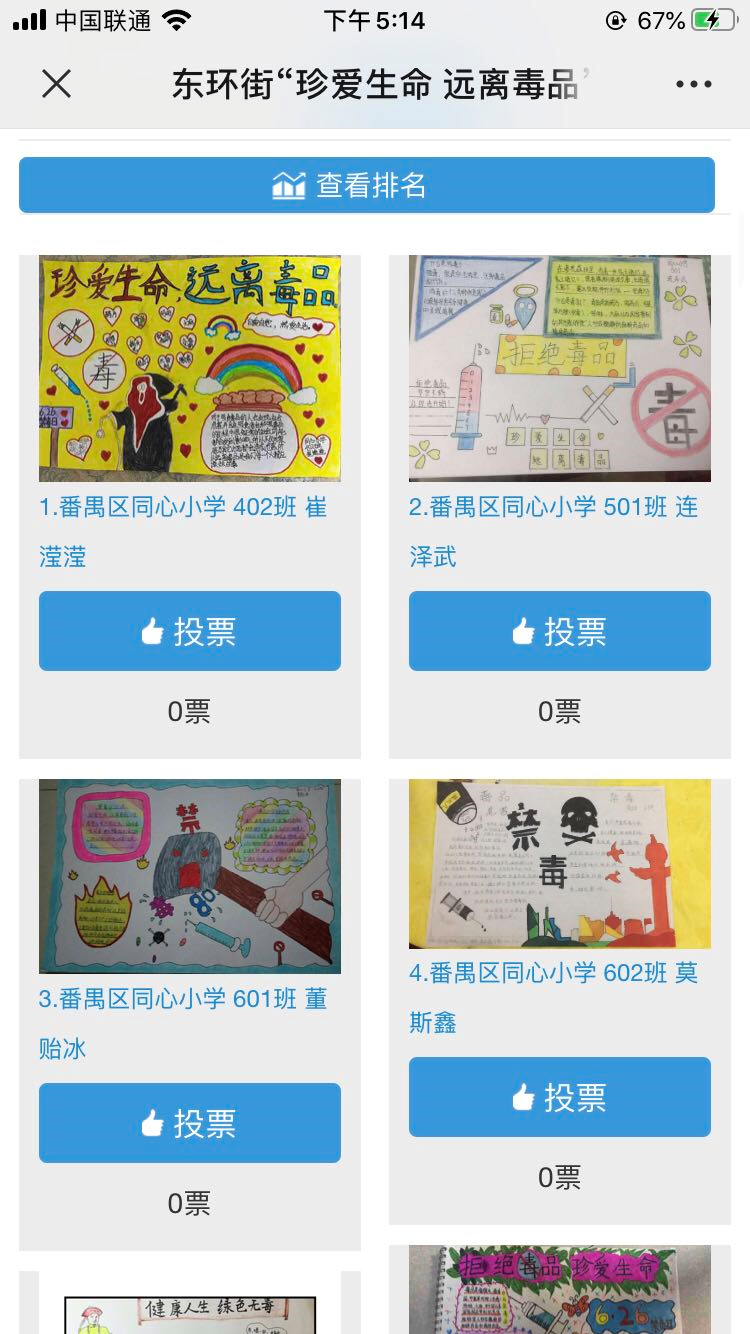The image size is (750, 1334).
Task: Open the 拒绝毒品 珍爱生命 poster
Action: coord(560,1290)
